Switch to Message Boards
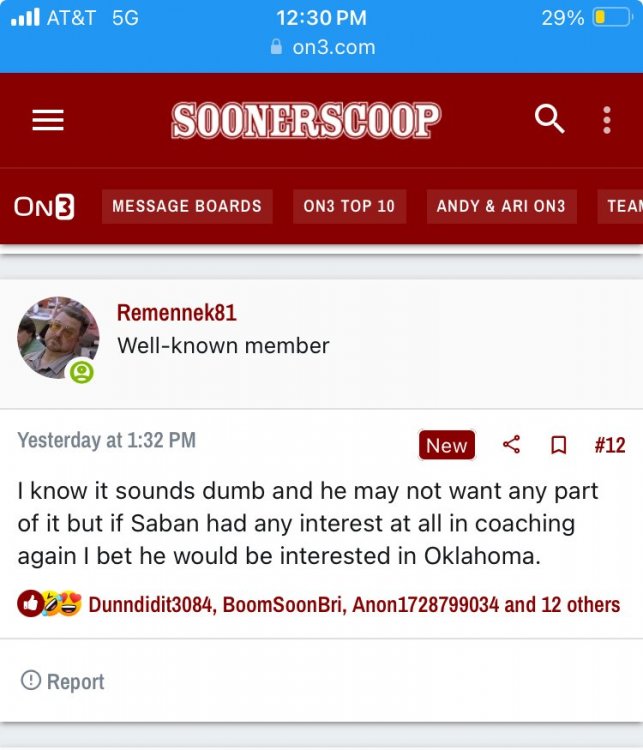Screen dimensions: 643x750 pos(187,207)
